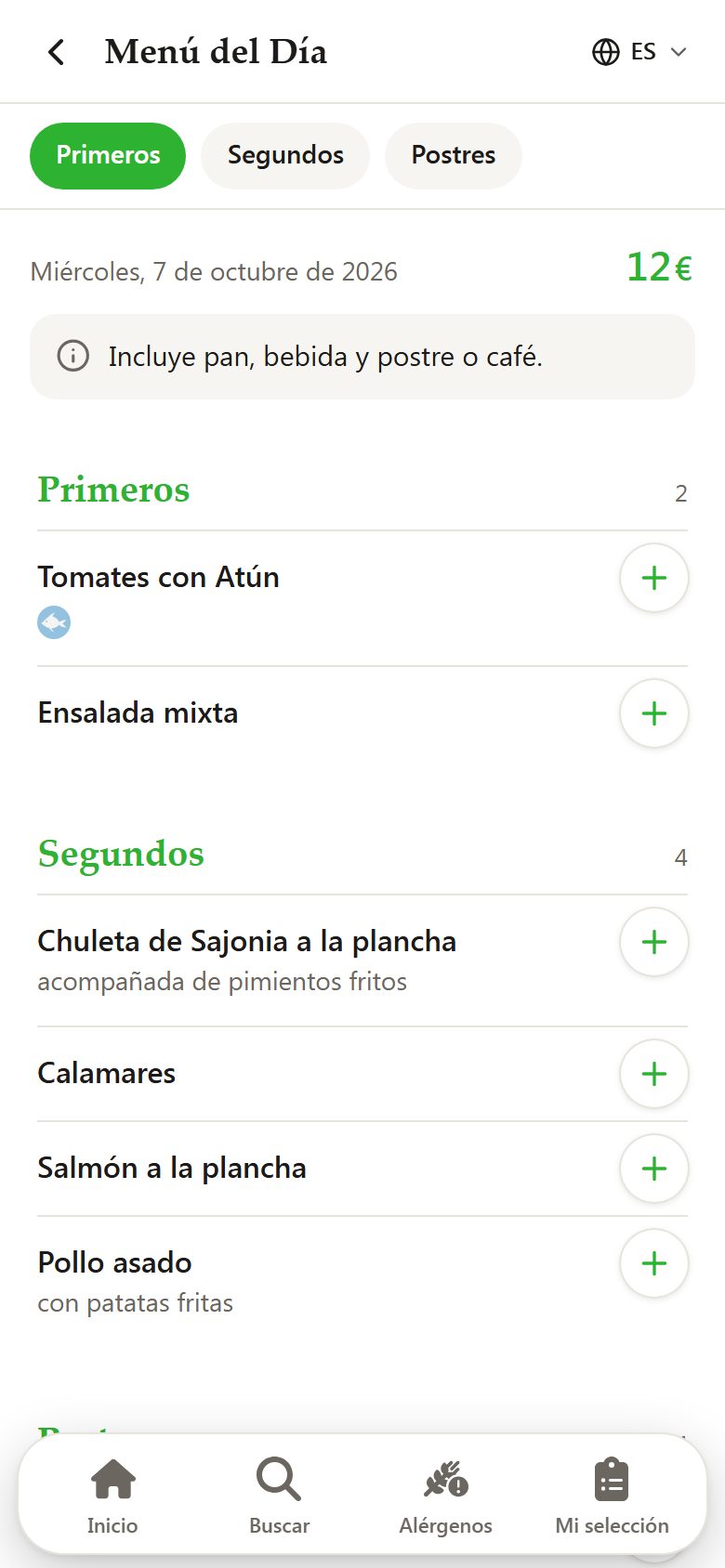Go to the Inicio tab
725x1568 pixels.
point(112,1495)
